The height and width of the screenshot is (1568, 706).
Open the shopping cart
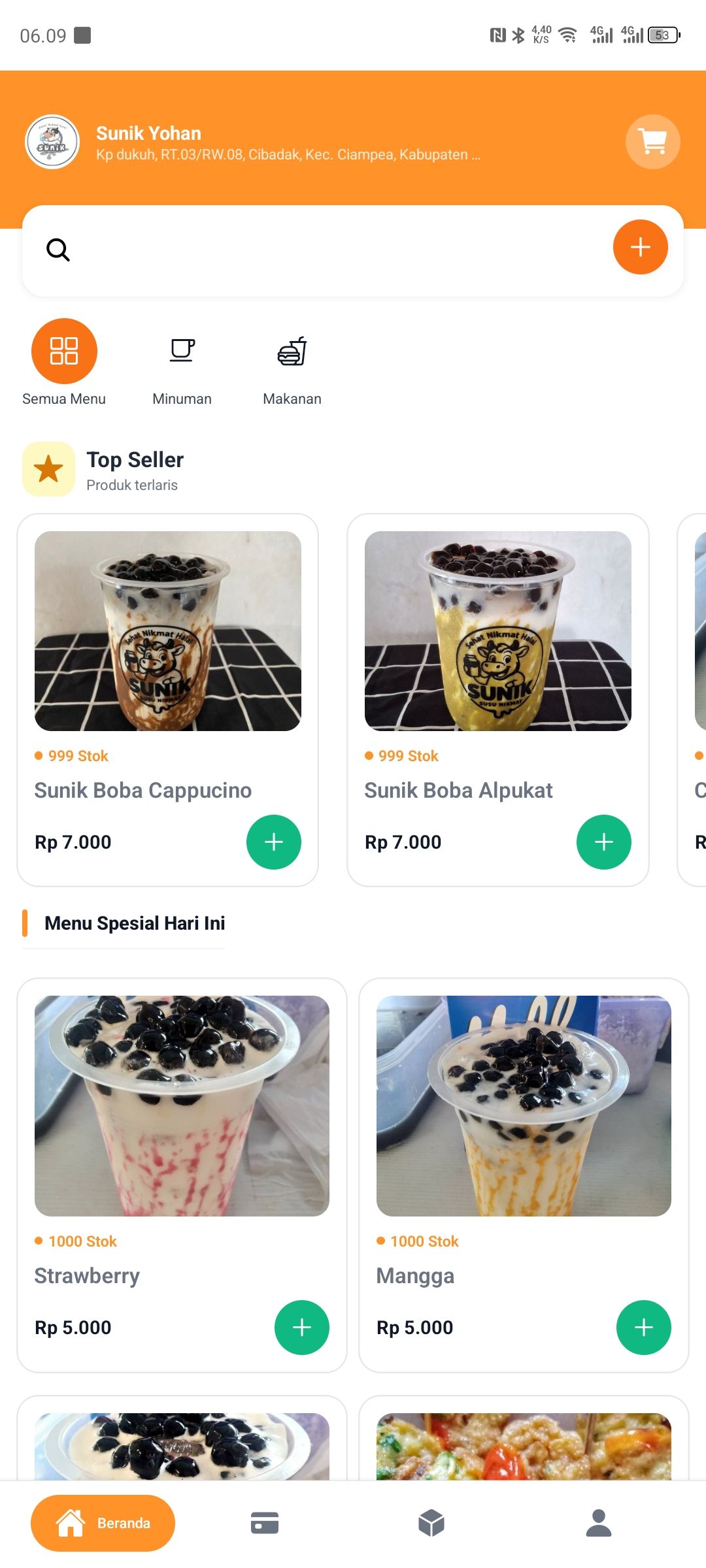(x=652, y=141)
